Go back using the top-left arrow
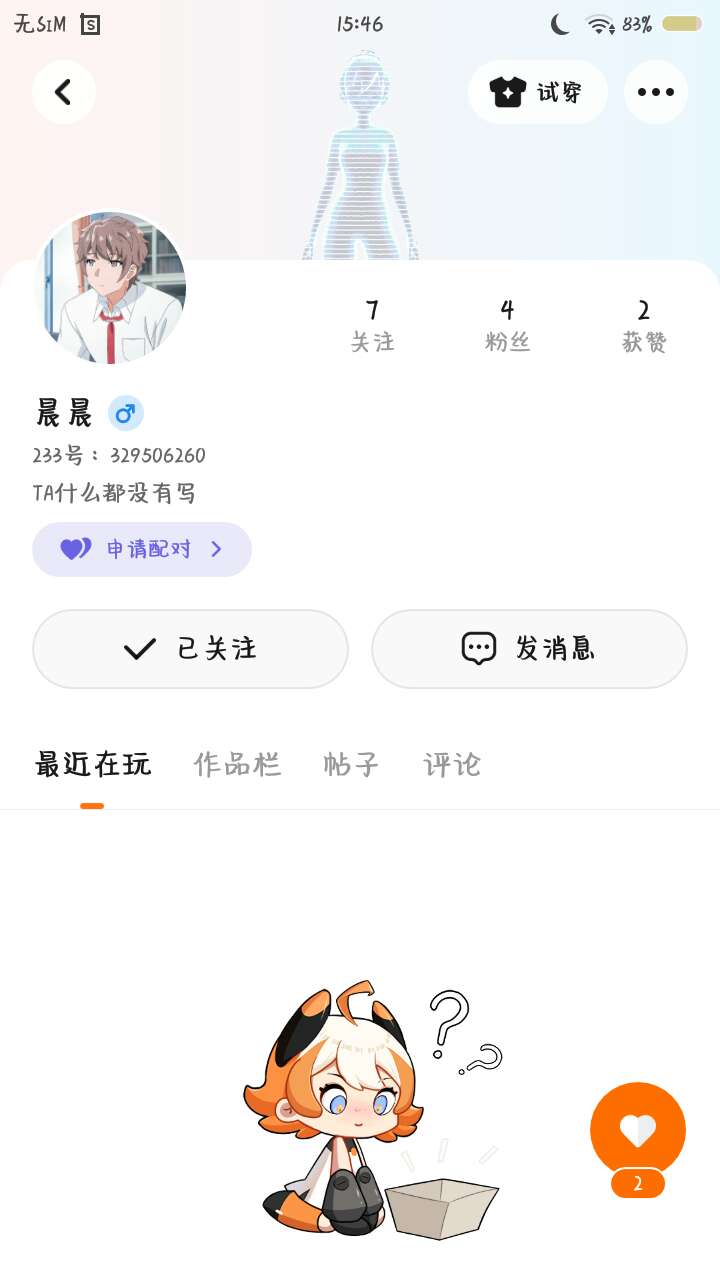 tap(63, 92)
